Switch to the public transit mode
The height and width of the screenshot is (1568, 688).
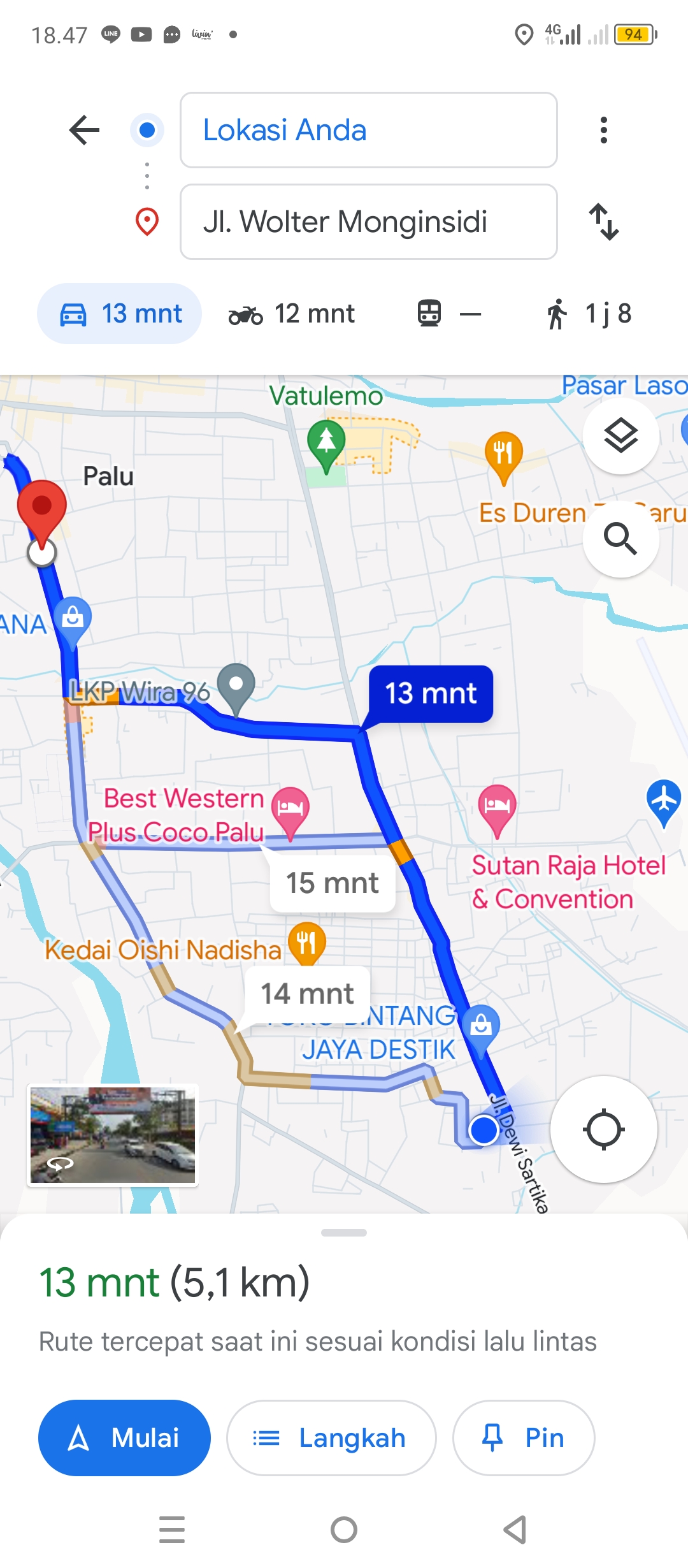coord(449,314)
